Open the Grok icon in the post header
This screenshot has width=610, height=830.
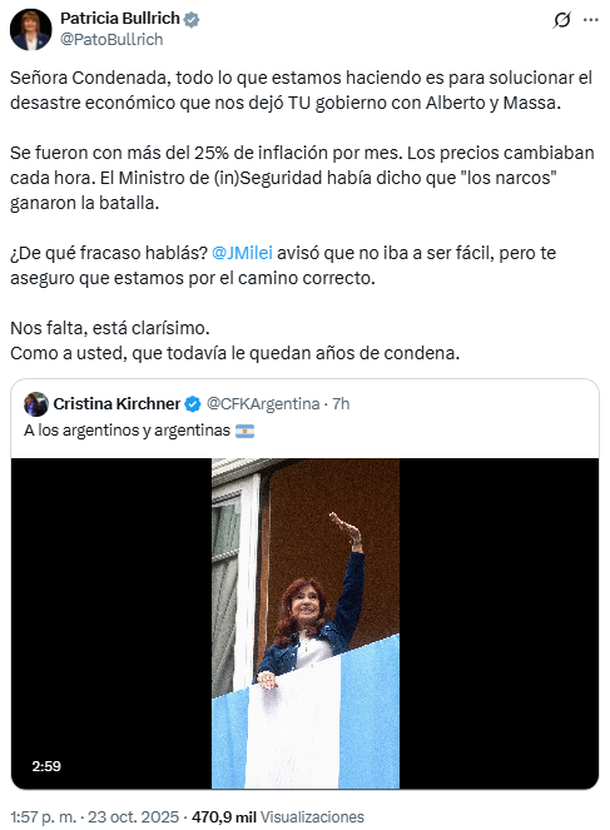[x=563, y=20]
